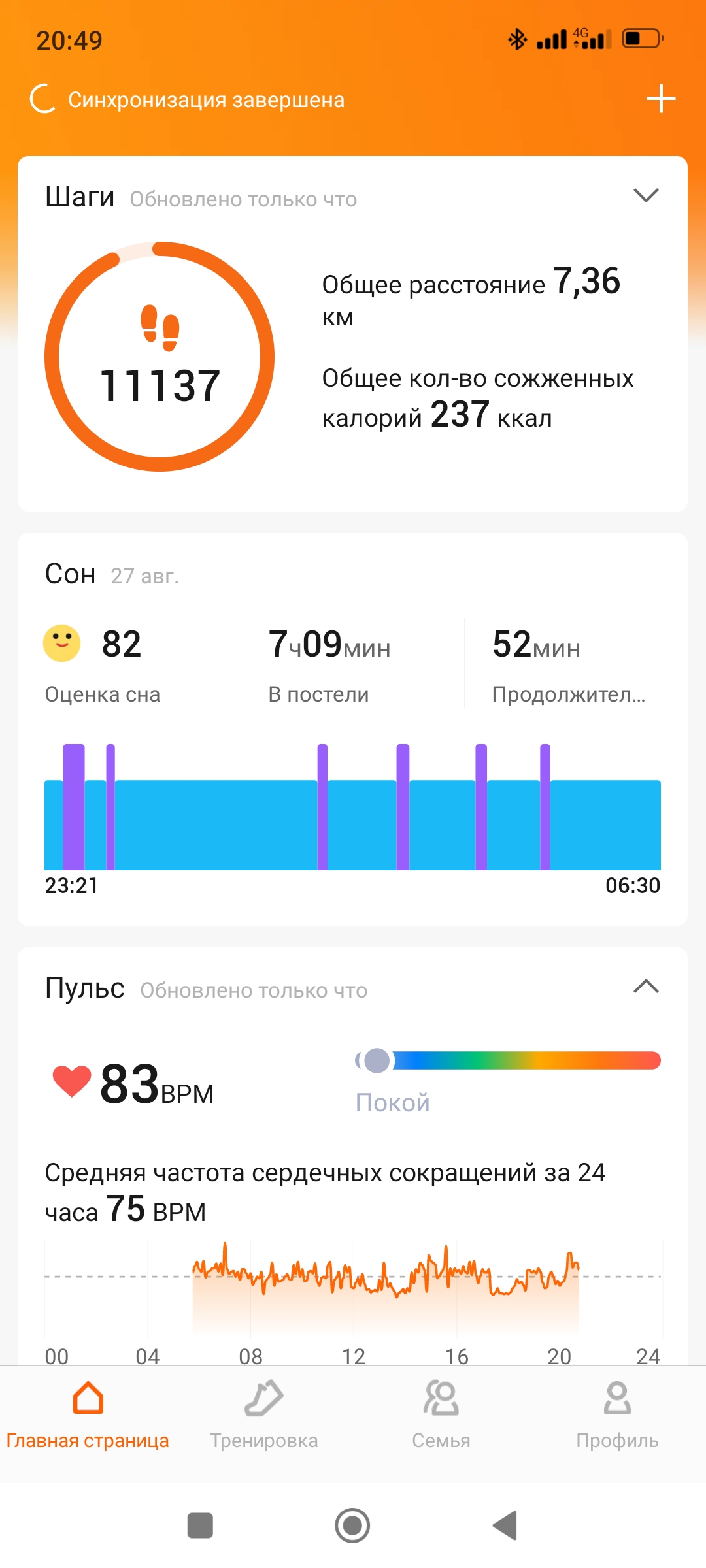This screenshot has height=1568, width=706.
Task: Expand the Шаги steps card
Action: 645,194
